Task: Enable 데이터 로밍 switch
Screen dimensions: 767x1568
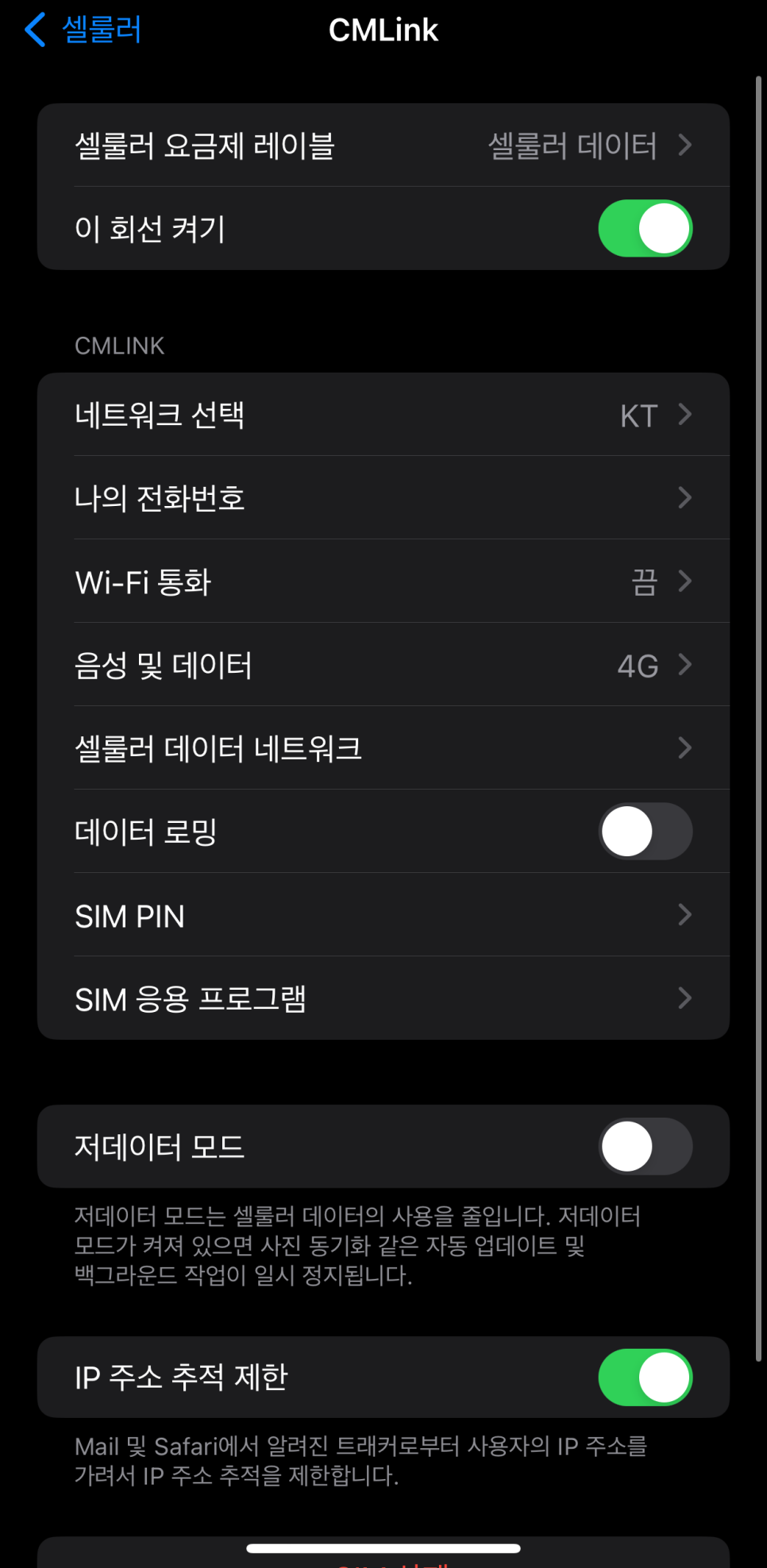Action: 644,832
